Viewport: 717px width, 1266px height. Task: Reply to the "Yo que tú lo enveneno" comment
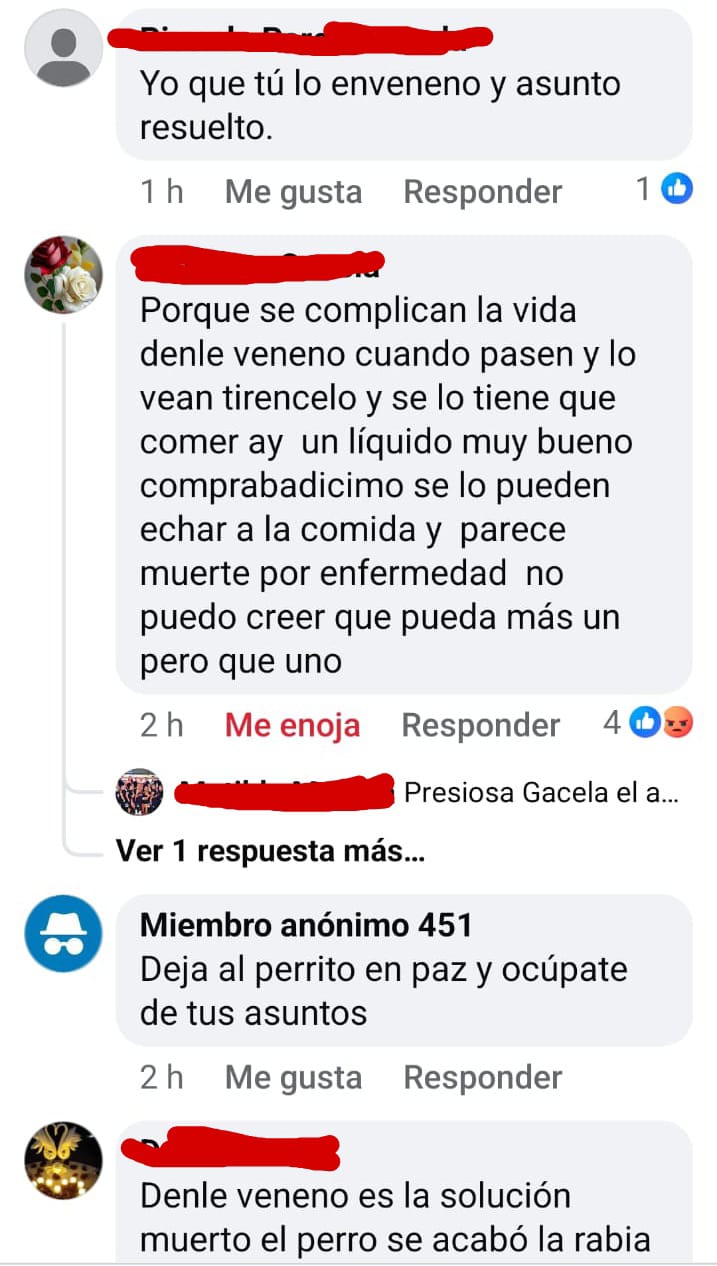click(482, 191)
